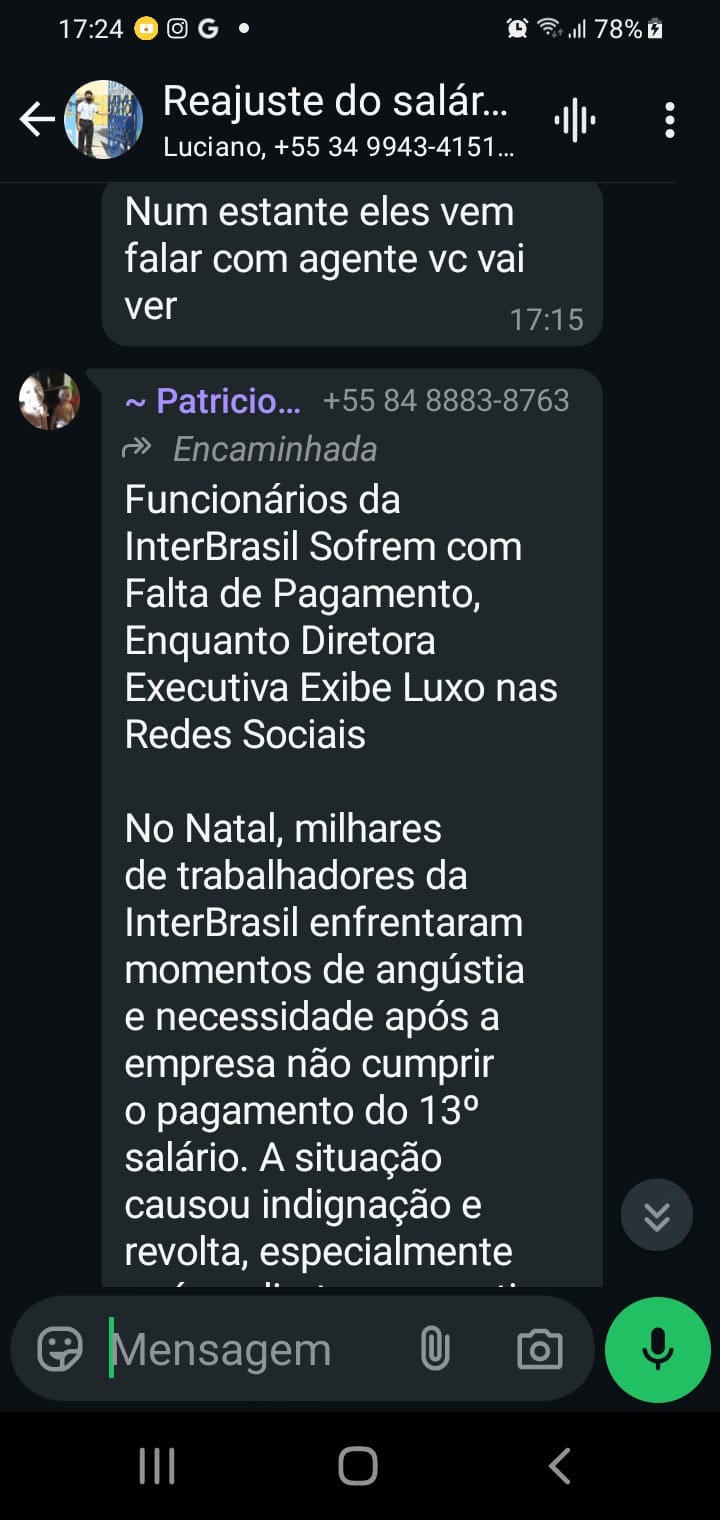This screenshot has width=720, height=1520.
Task: Focus the Mensagem text field
Action: click(250, 1350)
